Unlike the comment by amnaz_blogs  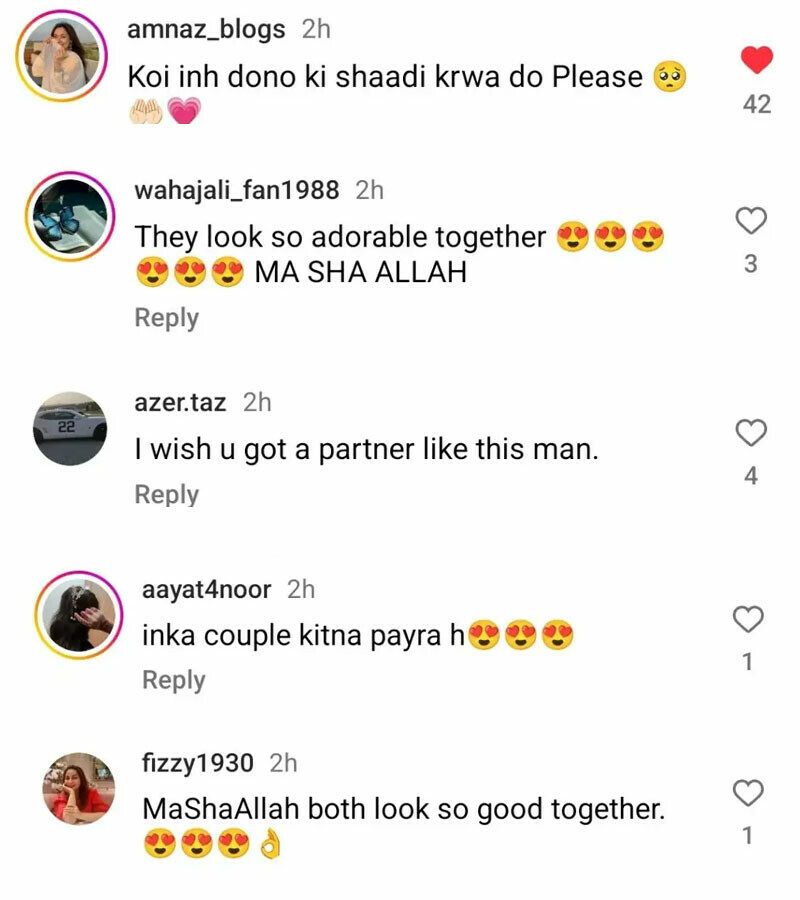tap(757, 61)
